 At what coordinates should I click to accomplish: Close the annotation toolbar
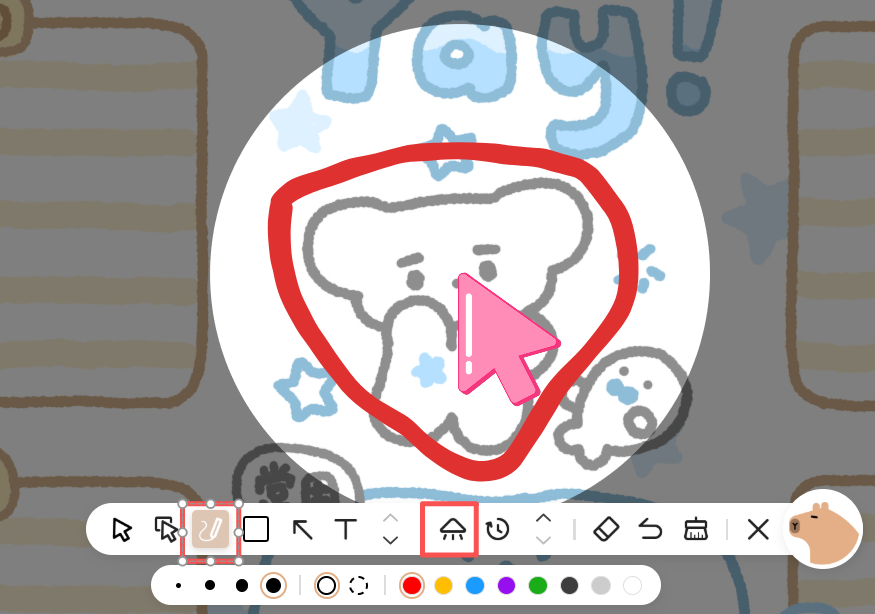[758, 529]
